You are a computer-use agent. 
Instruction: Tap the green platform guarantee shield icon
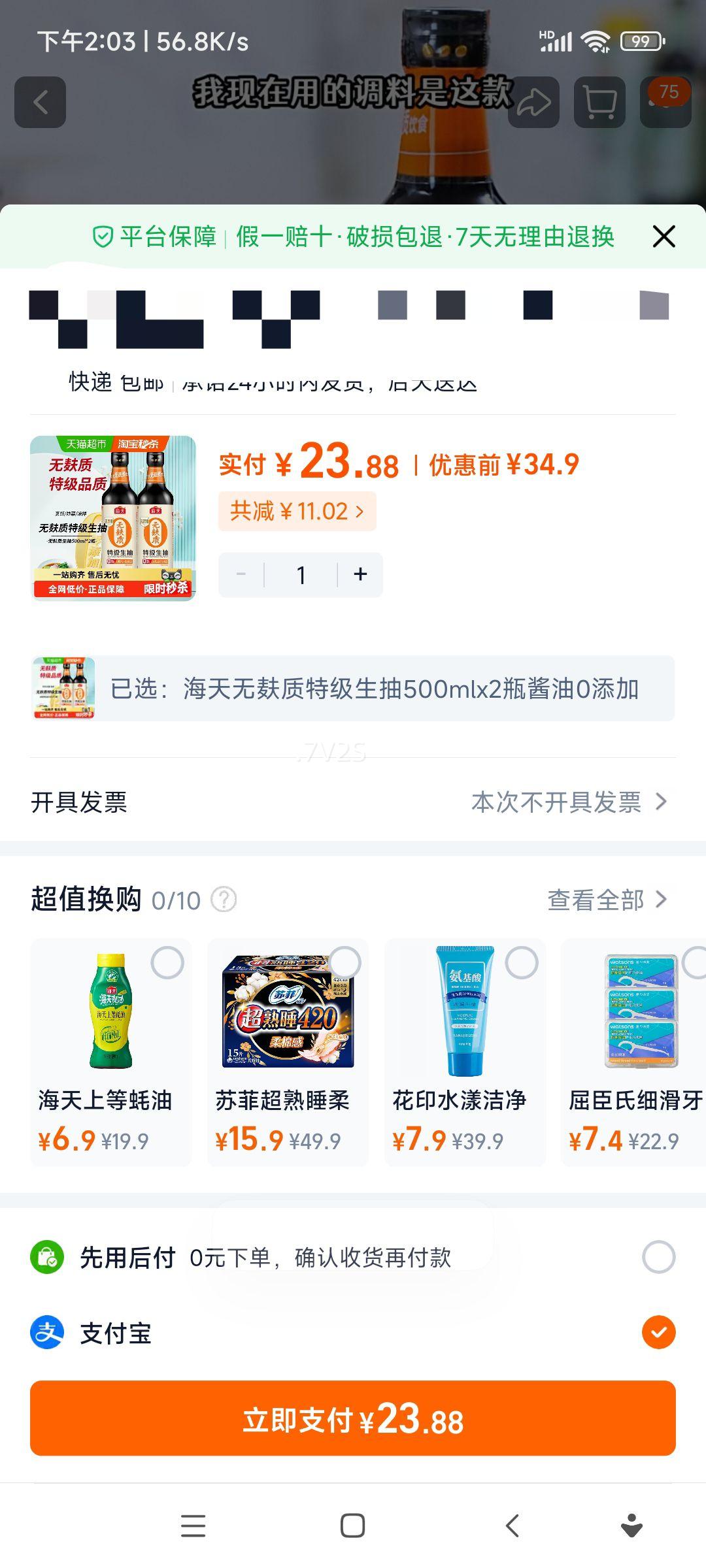coord(103,237)
